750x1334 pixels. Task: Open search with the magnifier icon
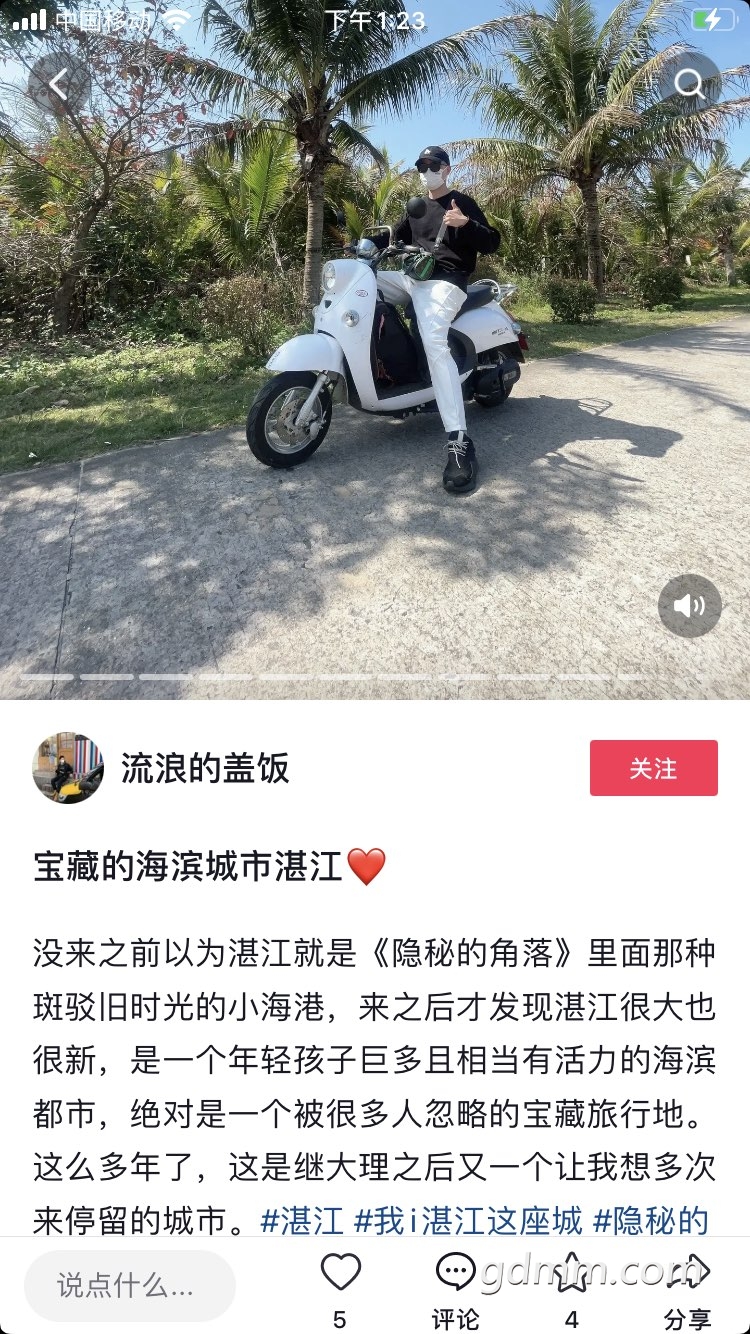pyautogui.click(x=690, y=85)
